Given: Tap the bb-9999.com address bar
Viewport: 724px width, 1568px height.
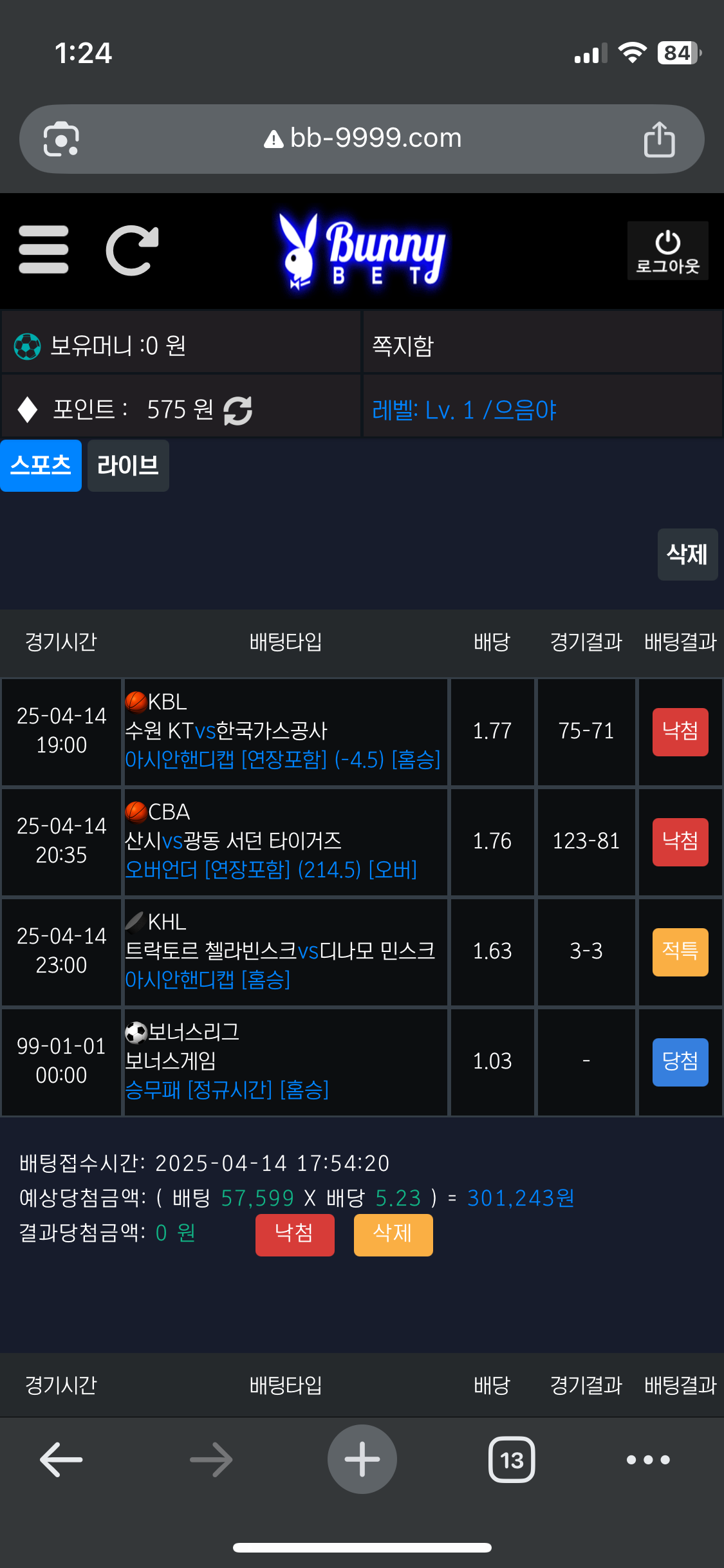Looking at the screenshot, I should 362,138.
